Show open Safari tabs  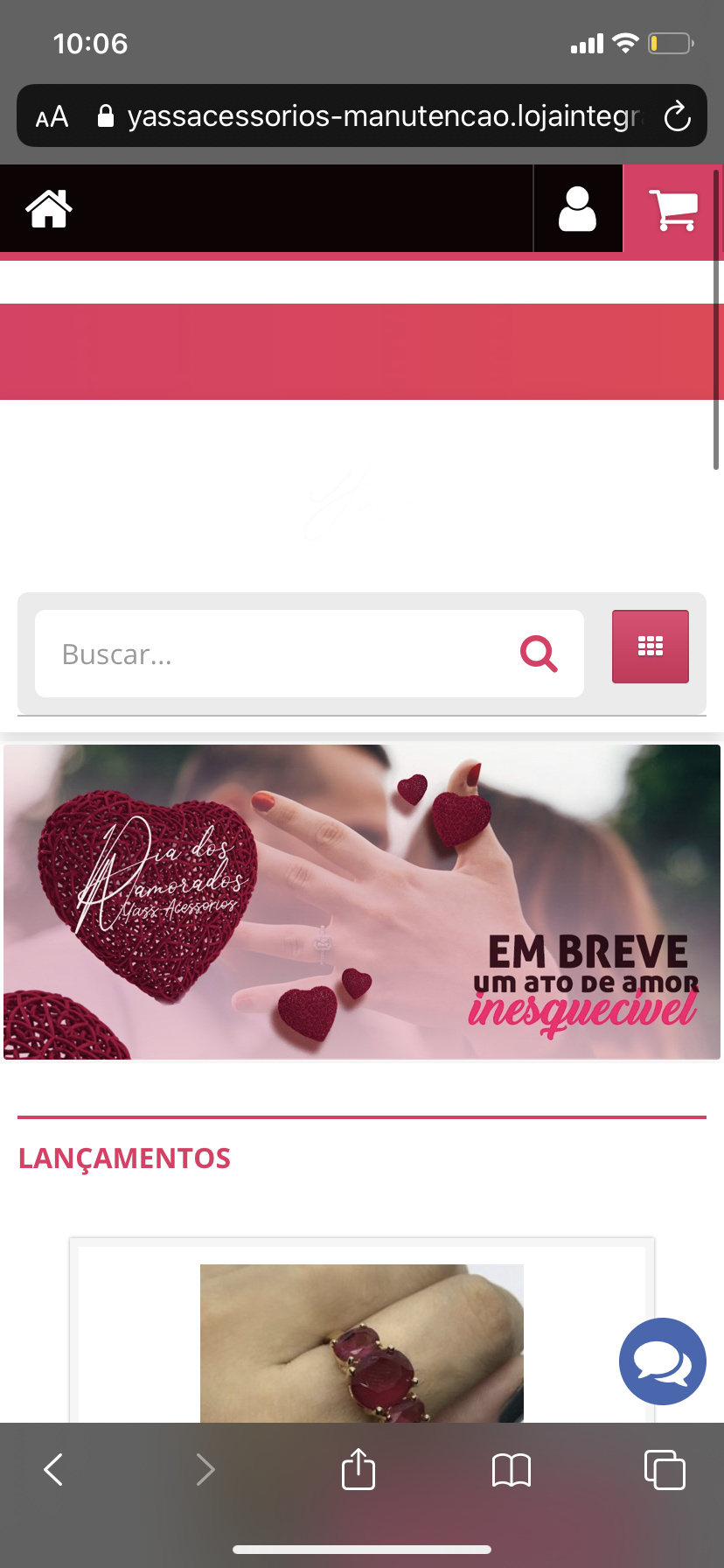click(665, 1469)
